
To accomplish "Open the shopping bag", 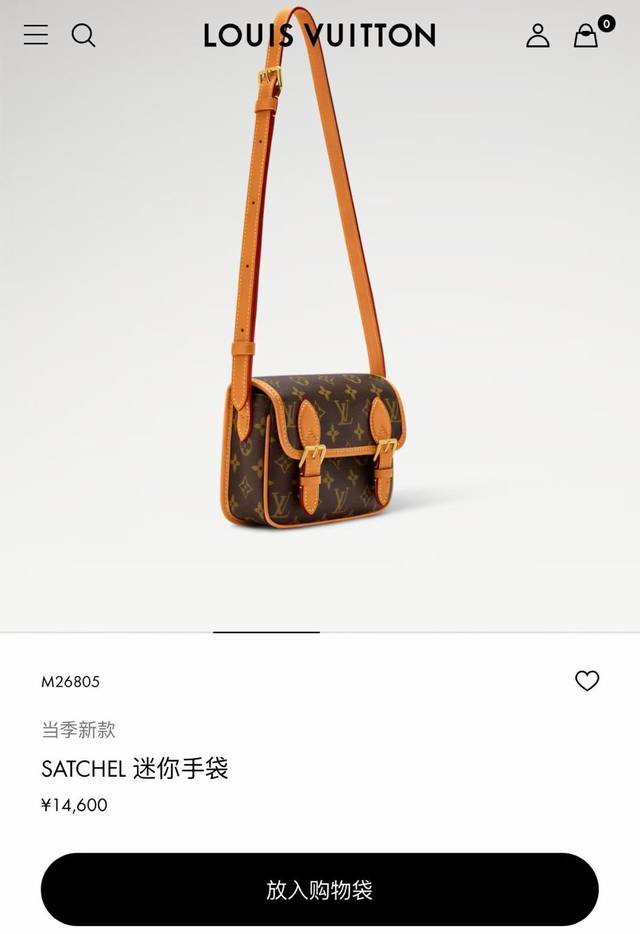I will [x=586, y=36].
